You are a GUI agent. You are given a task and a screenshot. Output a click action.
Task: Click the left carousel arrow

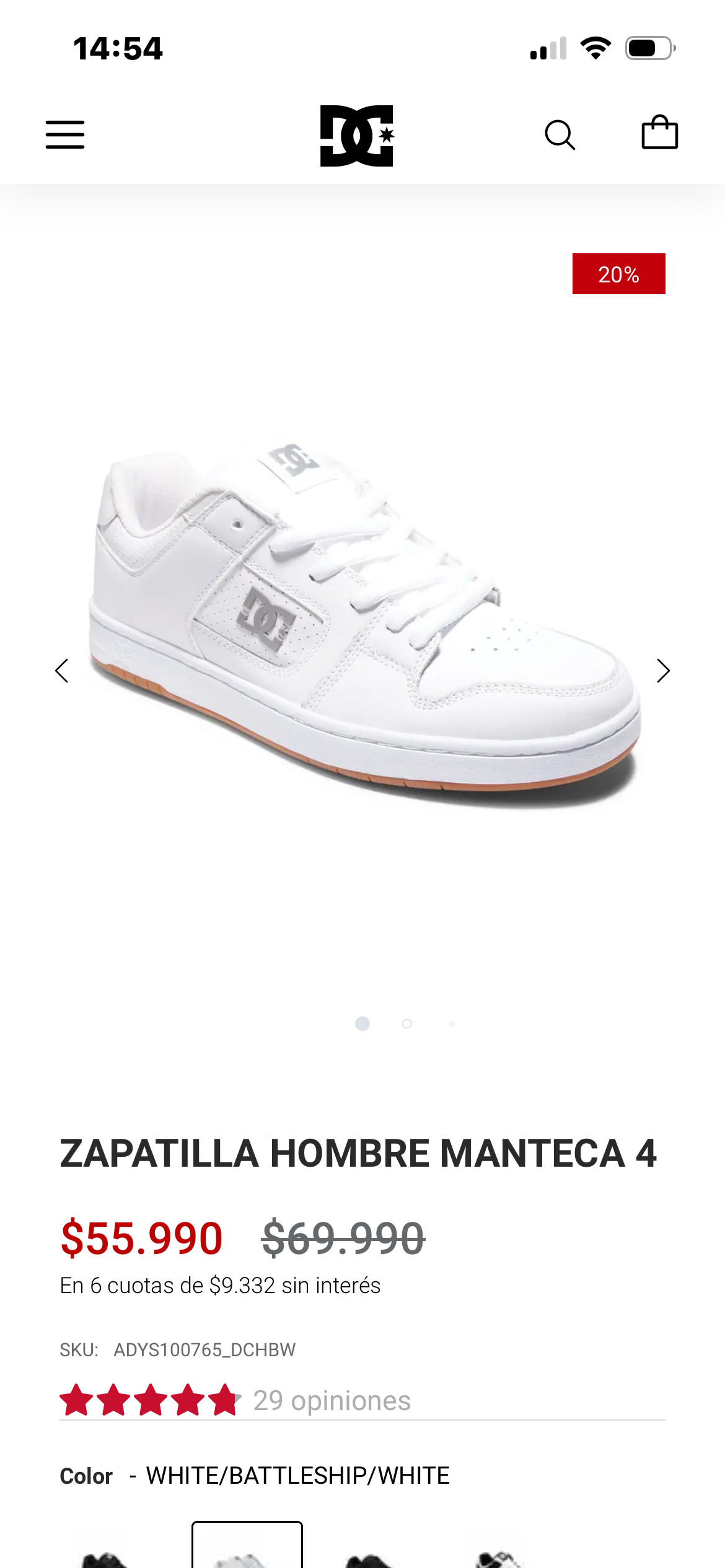click(x=62, y=670)
